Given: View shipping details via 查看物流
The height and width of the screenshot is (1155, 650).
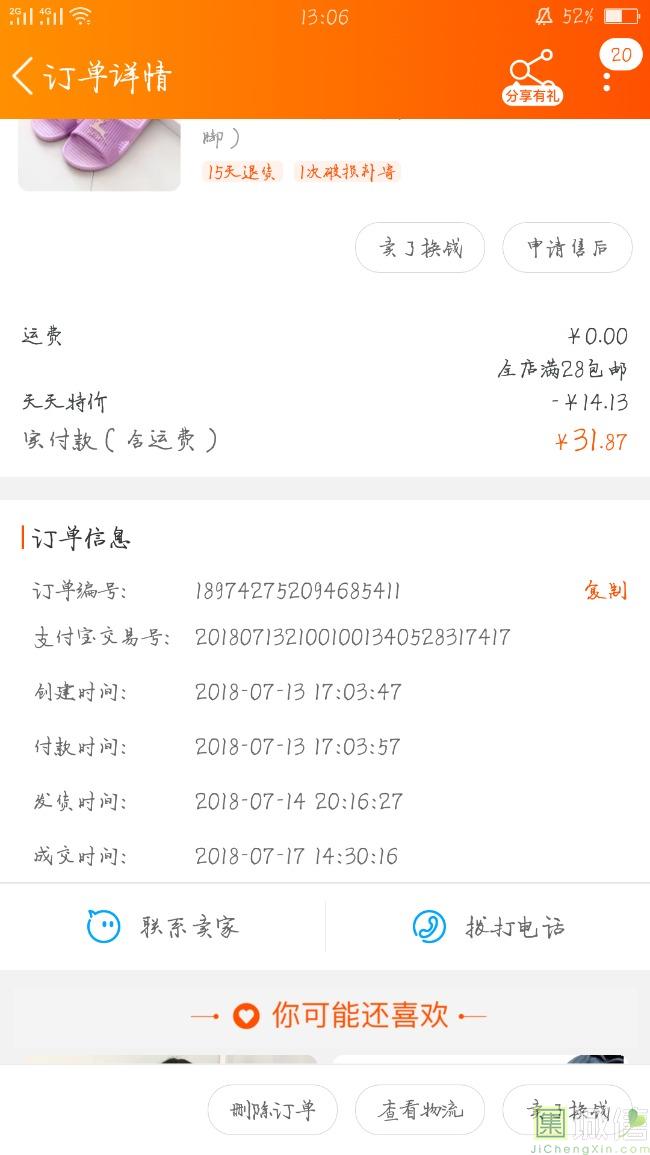Looking at the screenshot, I should (420, 1110).
